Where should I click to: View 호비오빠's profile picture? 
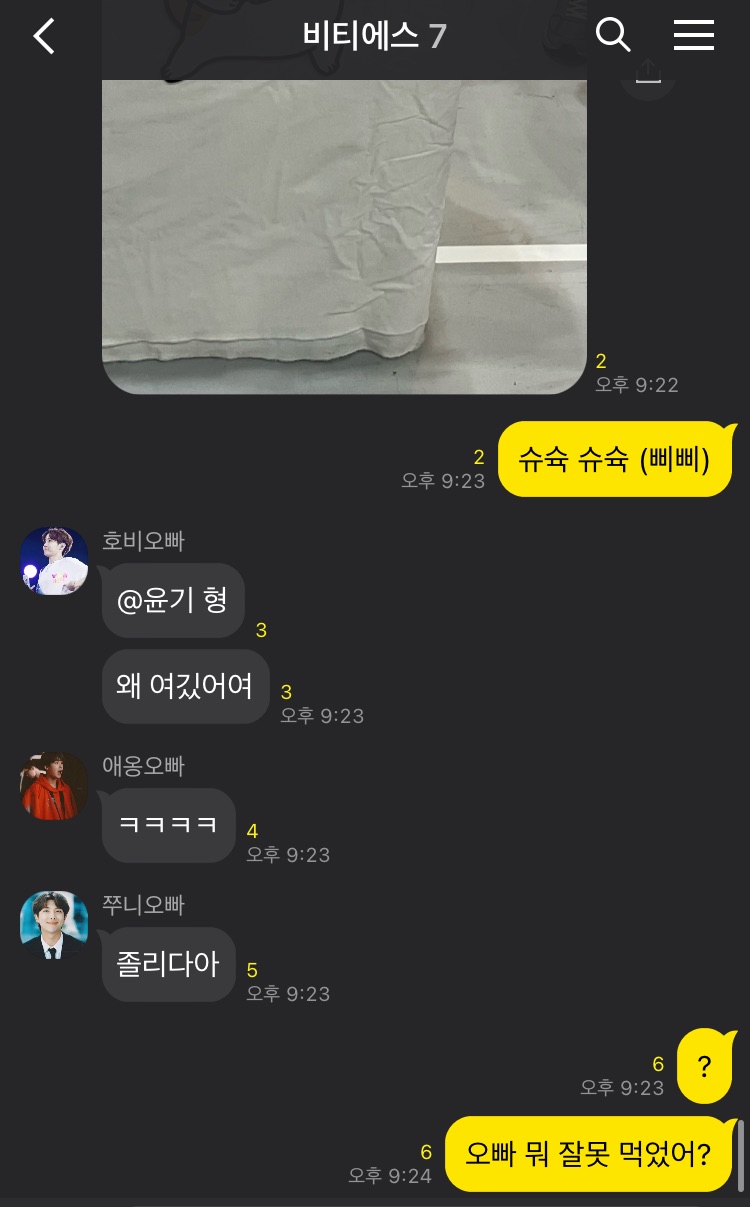pyautogui.click(x=54, y=561)
